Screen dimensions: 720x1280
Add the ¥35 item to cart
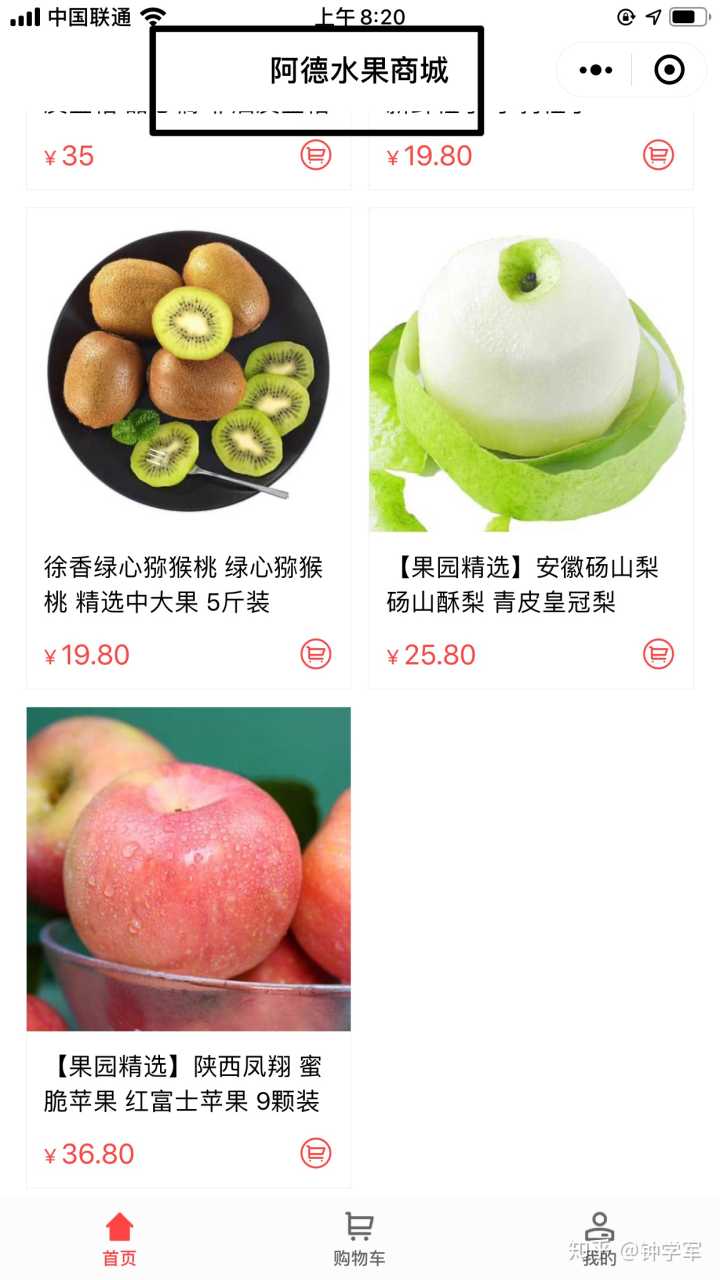click(x=316, y=155)
